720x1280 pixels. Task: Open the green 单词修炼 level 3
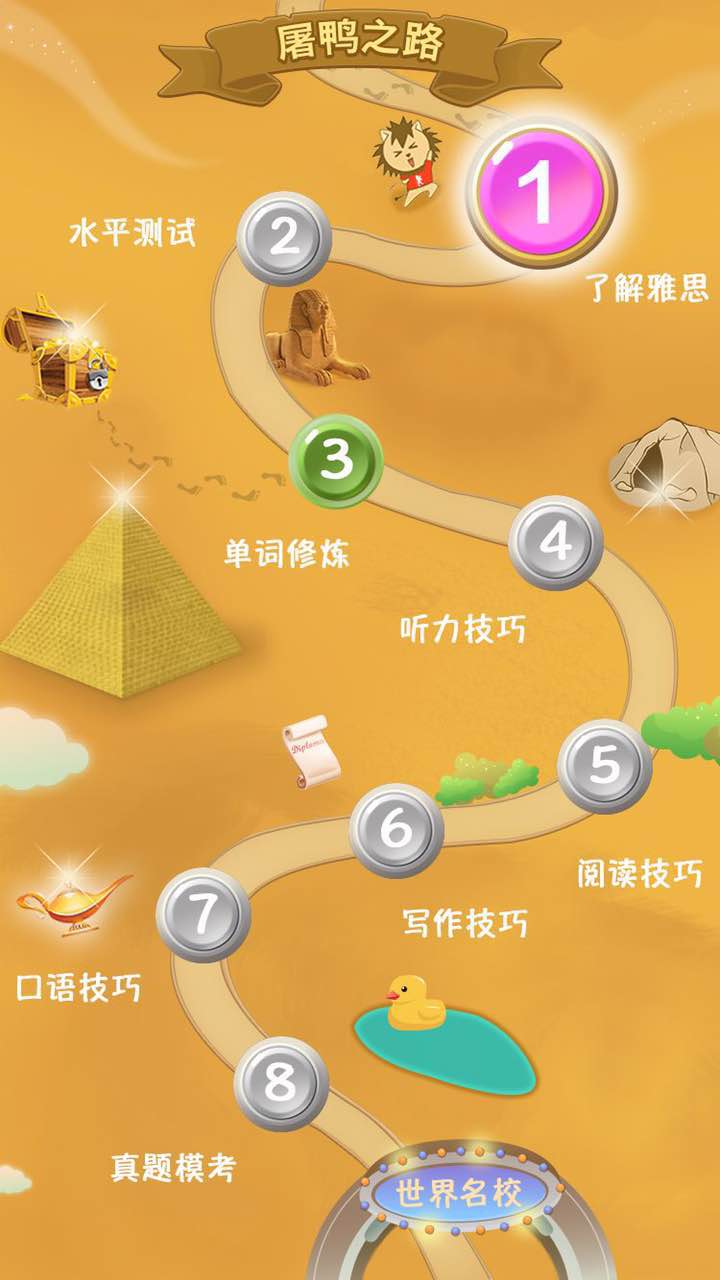pos(335,463)
